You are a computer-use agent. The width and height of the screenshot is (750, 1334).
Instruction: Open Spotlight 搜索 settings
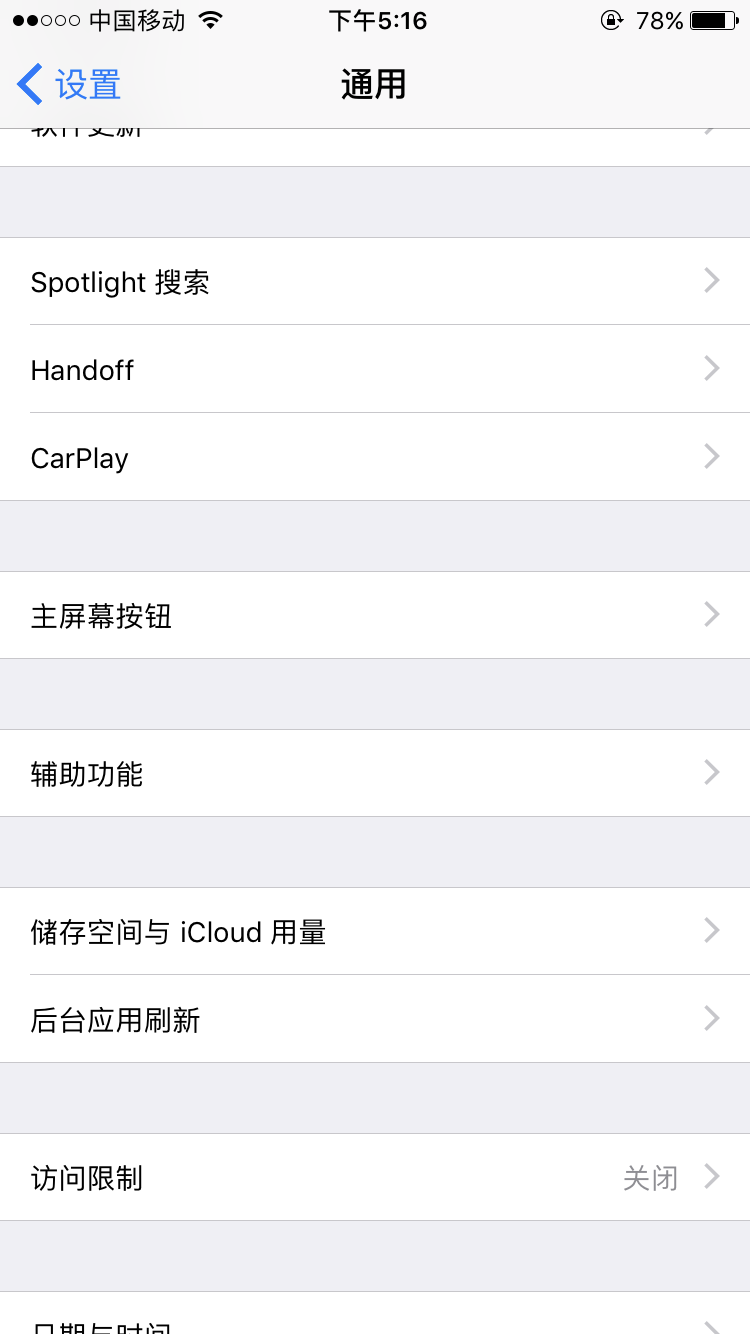[x=375, y=281]
